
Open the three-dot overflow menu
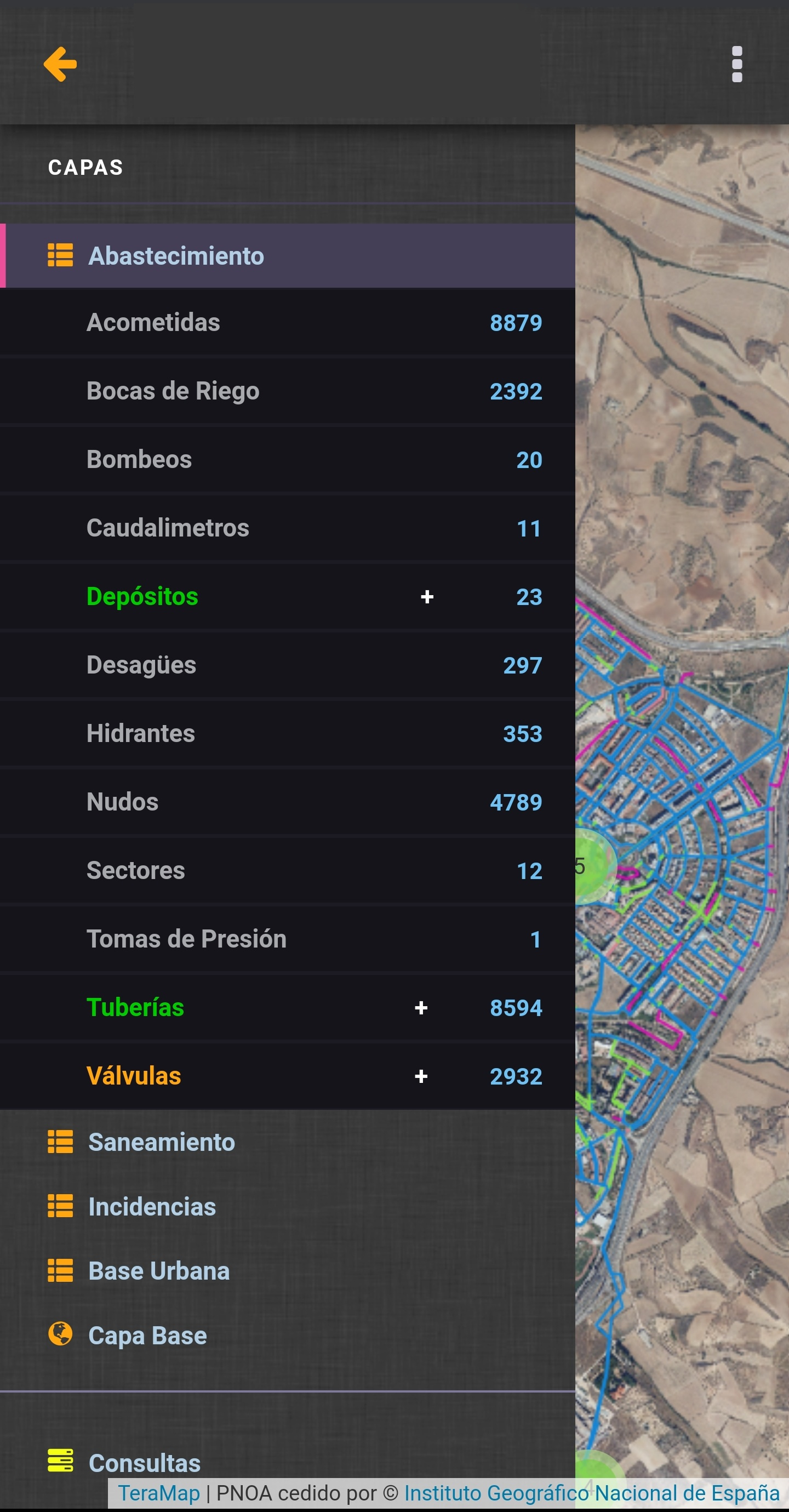(x=737, y=64)
